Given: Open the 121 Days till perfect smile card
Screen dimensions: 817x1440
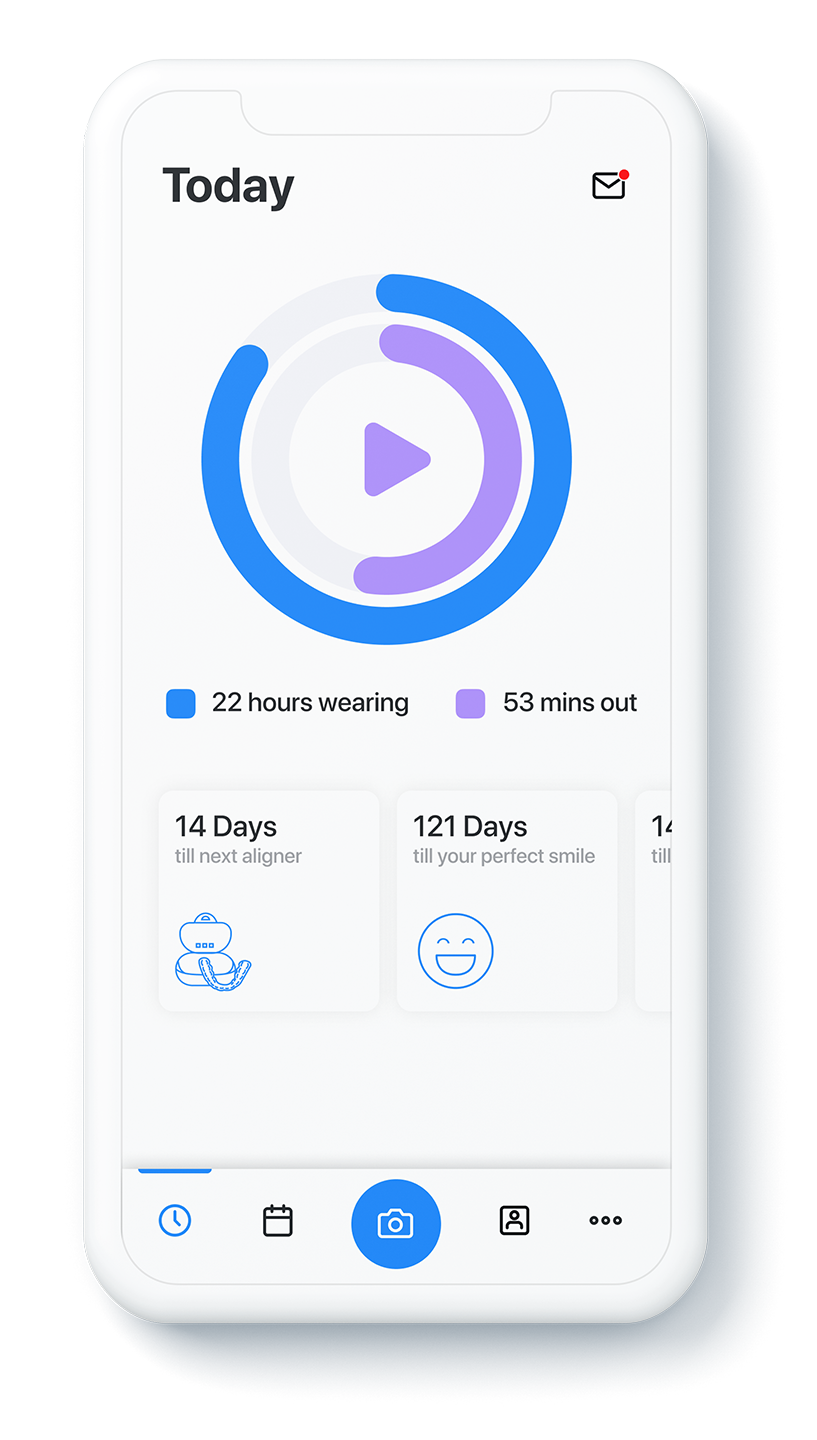Looking at the screenshot, I should (x=506, y=900).
